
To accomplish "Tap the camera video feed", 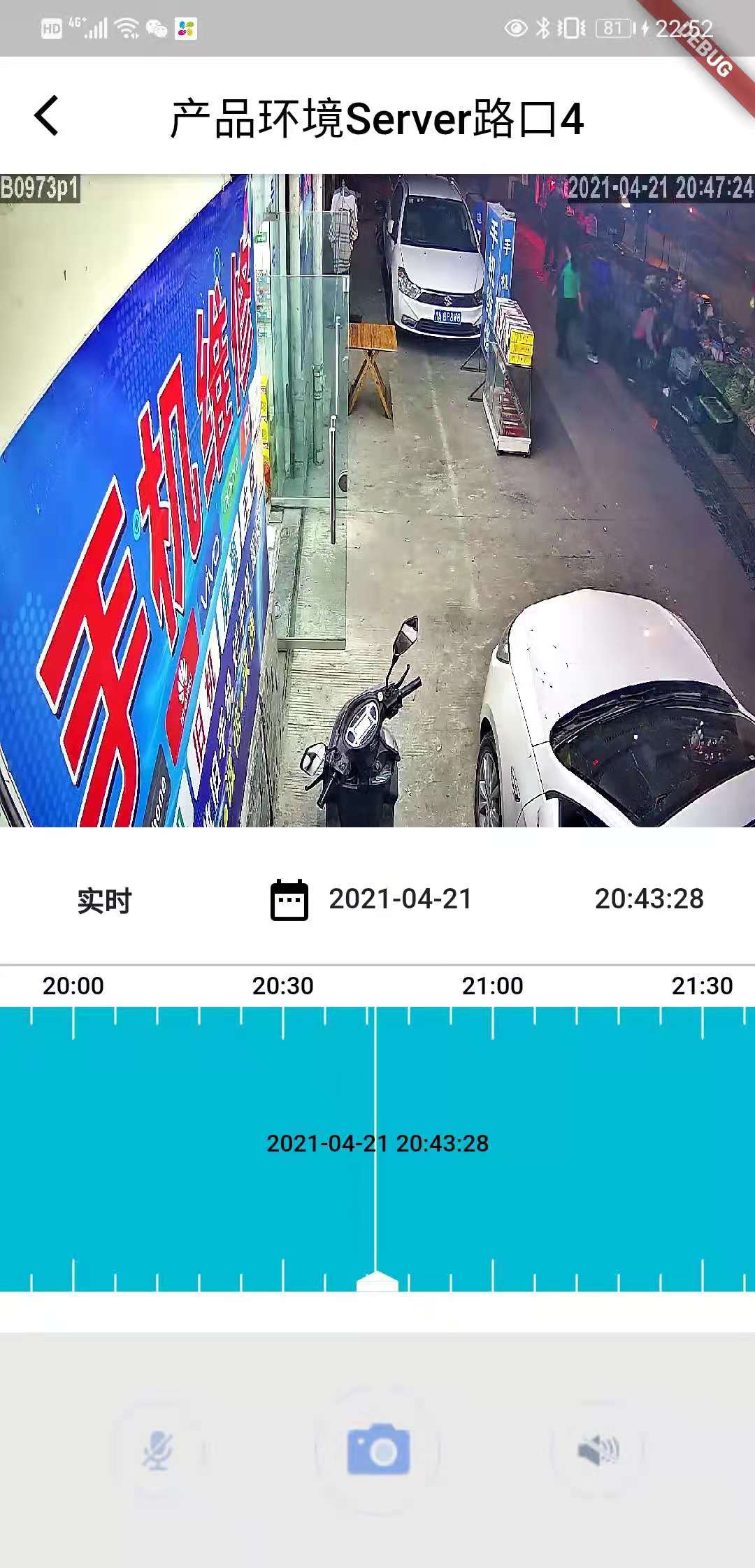I will tap(377, 500).
